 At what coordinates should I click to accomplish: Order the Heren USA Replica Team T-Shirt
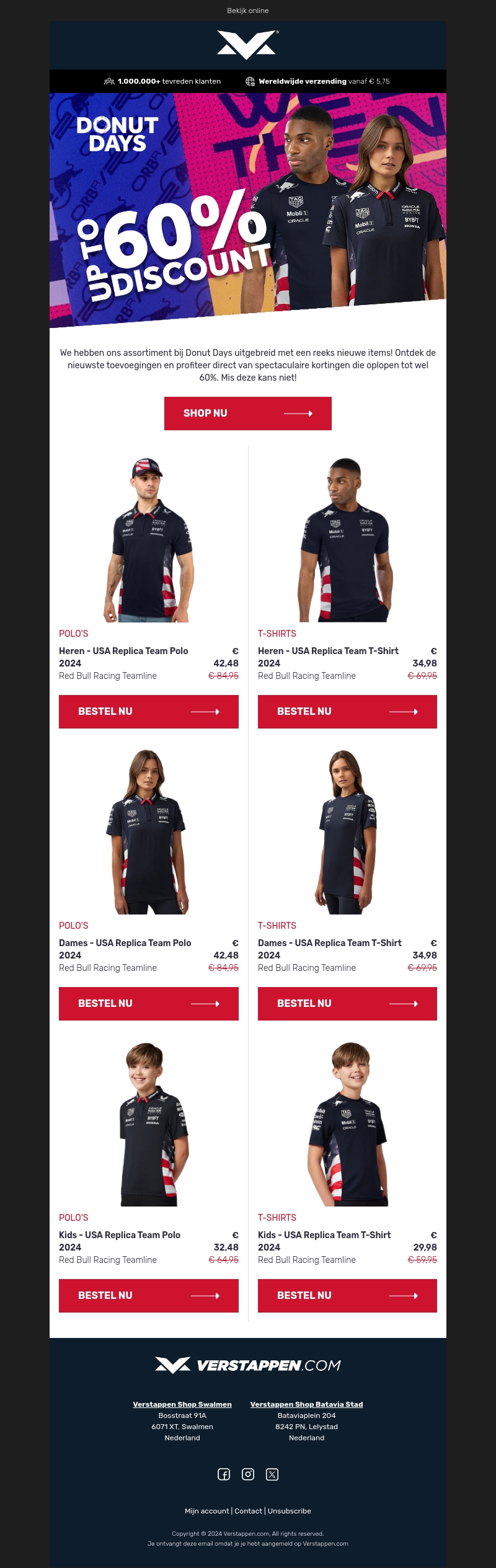coord(347,712)
